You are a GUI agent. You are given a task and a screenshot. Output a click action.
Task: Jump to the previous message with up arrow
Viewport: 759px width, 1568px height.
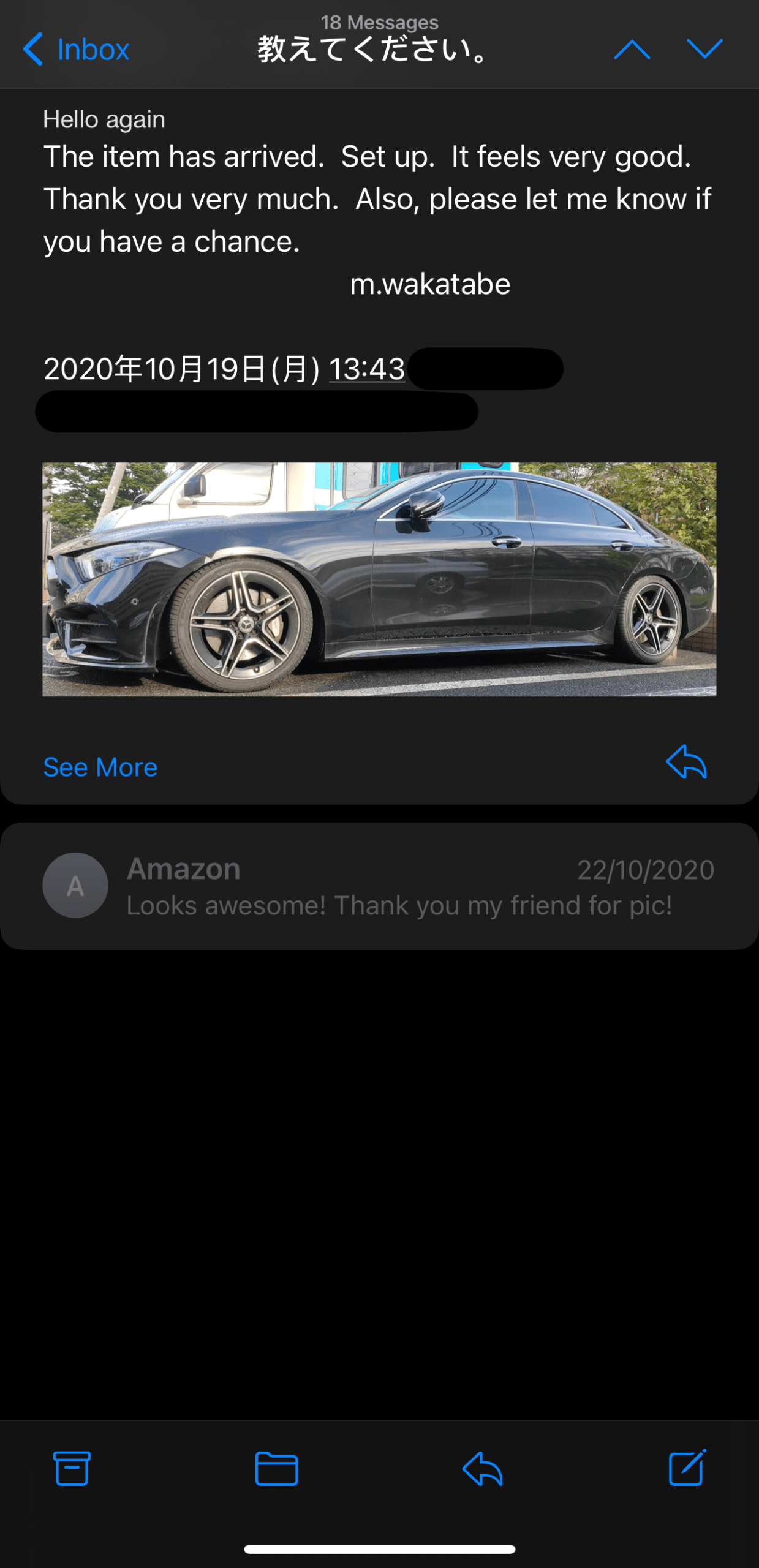click(632, 49)
